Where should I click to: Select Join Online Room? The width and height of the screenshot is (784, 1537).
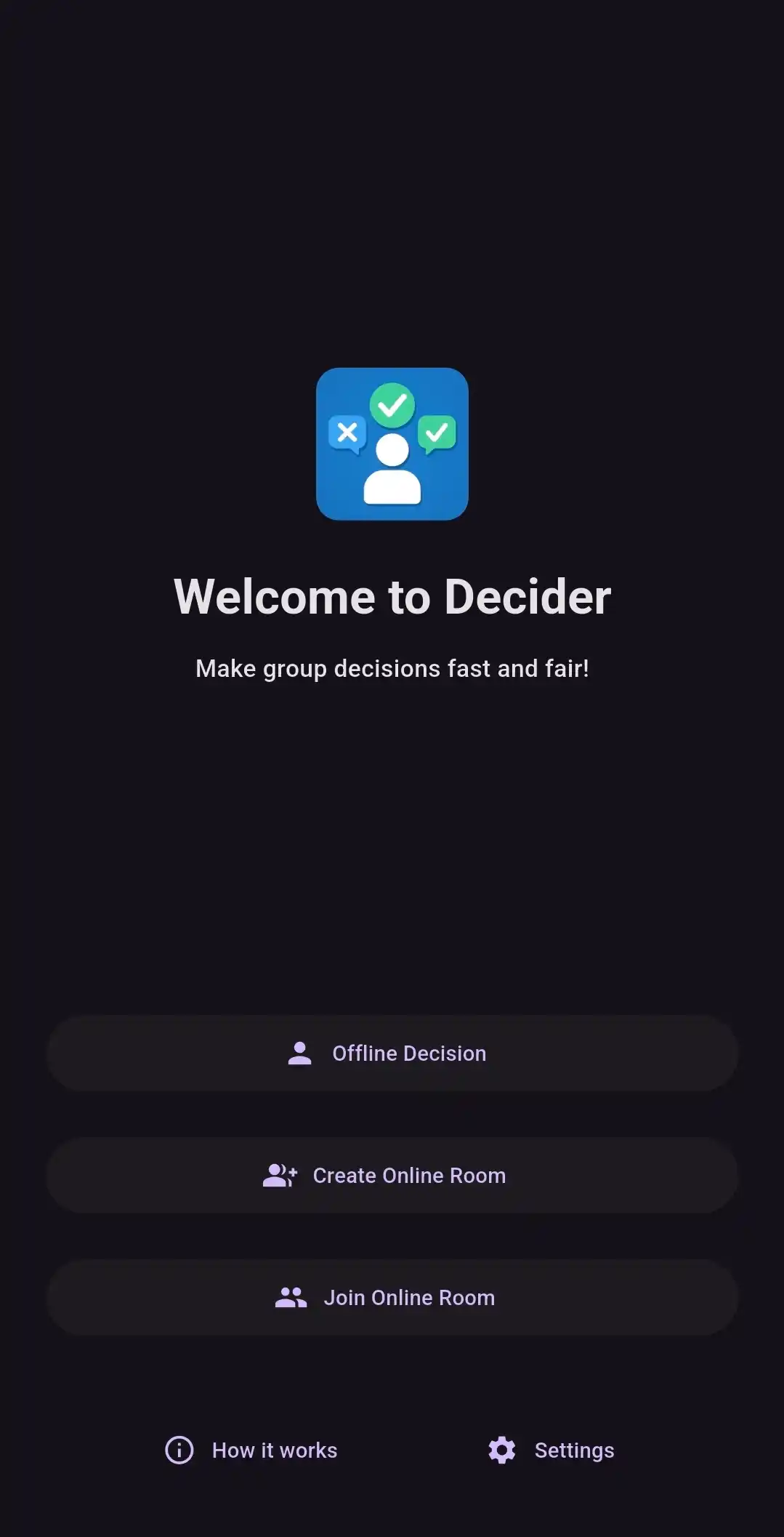point(392,1297)
